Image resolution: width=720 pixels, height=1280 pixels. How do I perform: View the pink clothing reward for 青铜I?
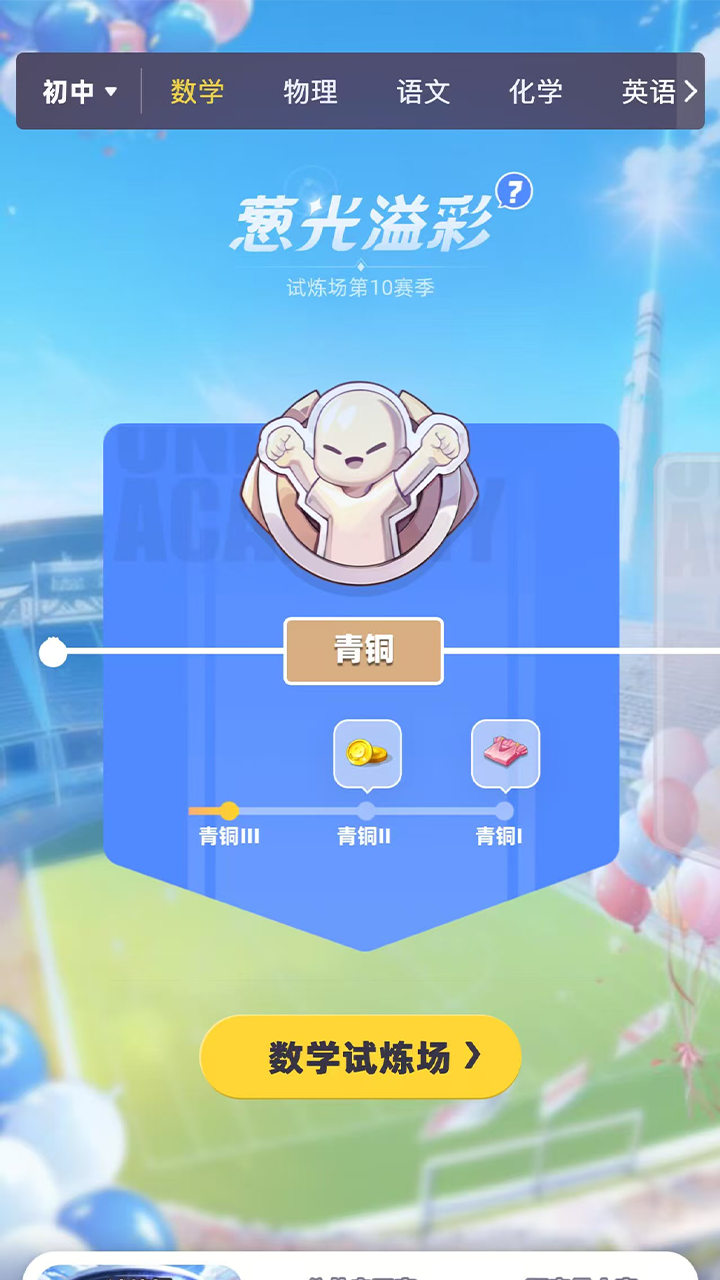[x=505, y=753]
